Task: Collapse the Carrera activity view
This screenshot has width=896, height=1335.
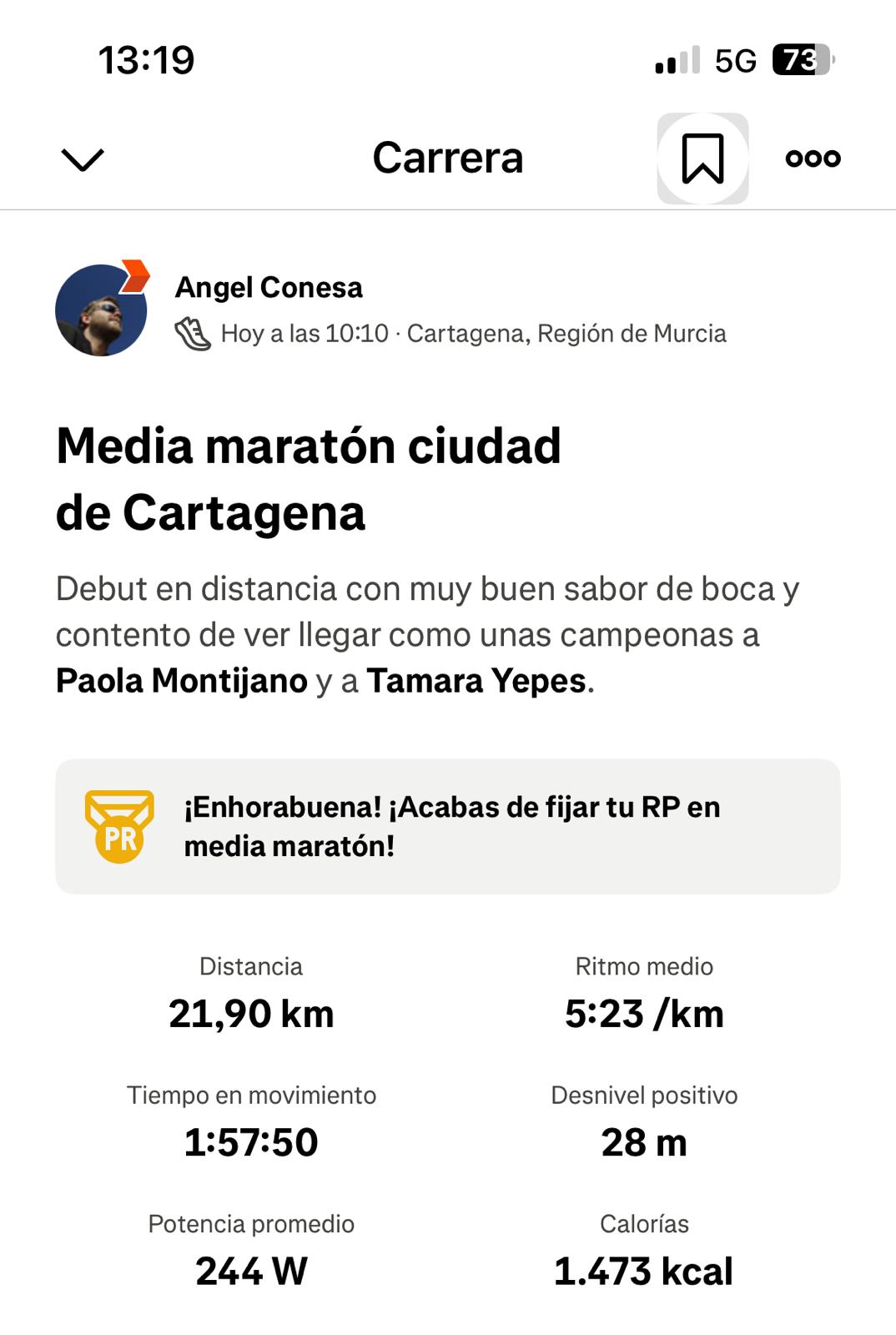Action: [x=83, y=159]
